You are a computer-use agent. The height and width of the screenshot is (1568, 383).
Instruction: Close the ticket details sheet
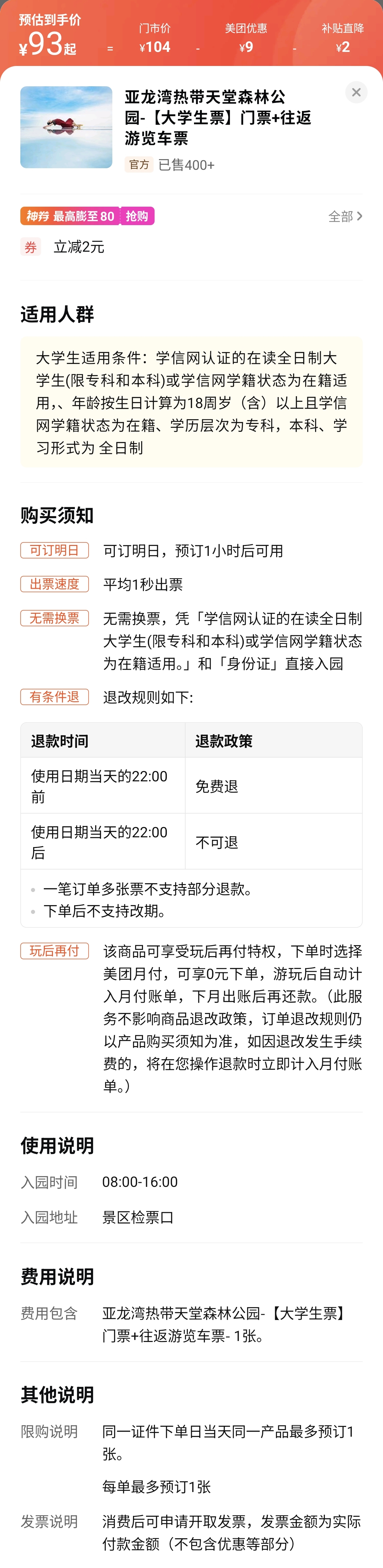click(356, 93)
